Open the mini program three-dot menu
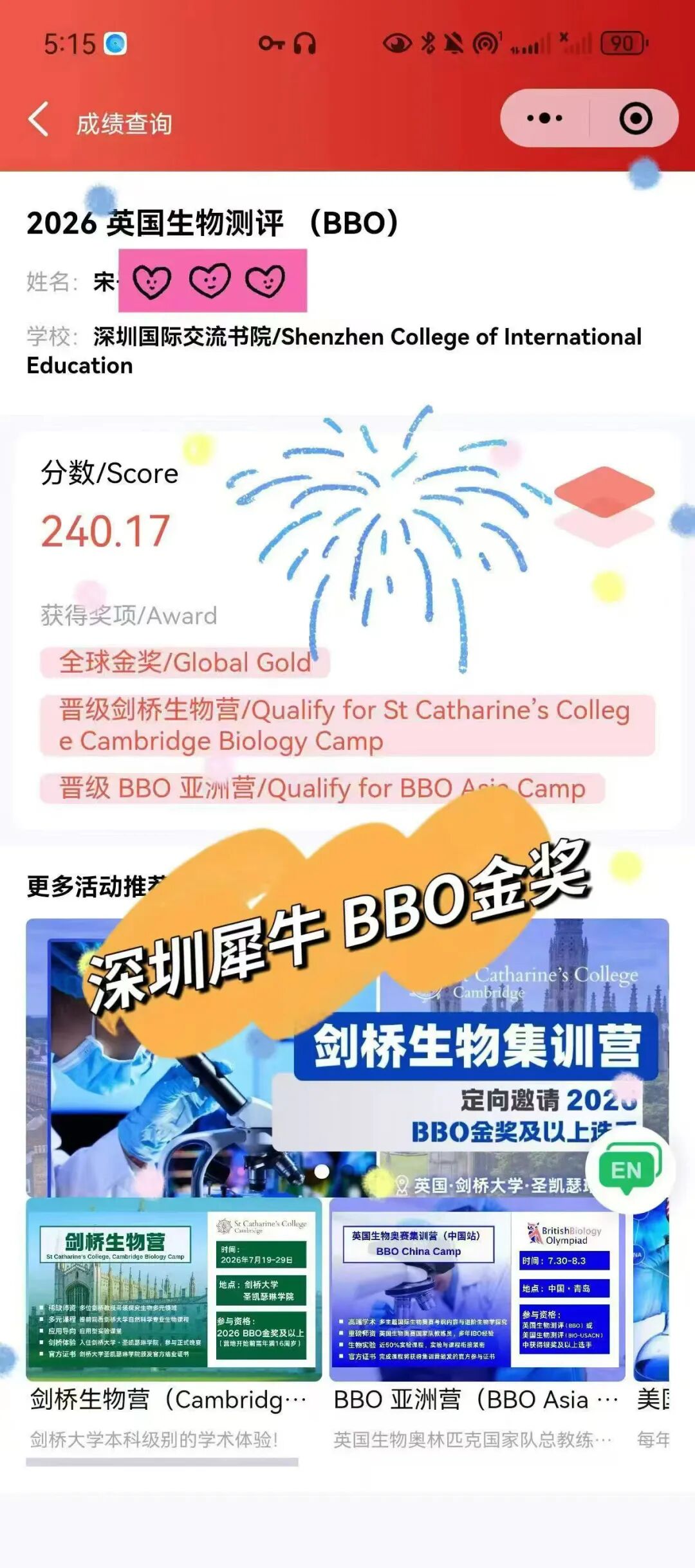This screenshot has height=1568, width=695. click(x=544, y=118)
